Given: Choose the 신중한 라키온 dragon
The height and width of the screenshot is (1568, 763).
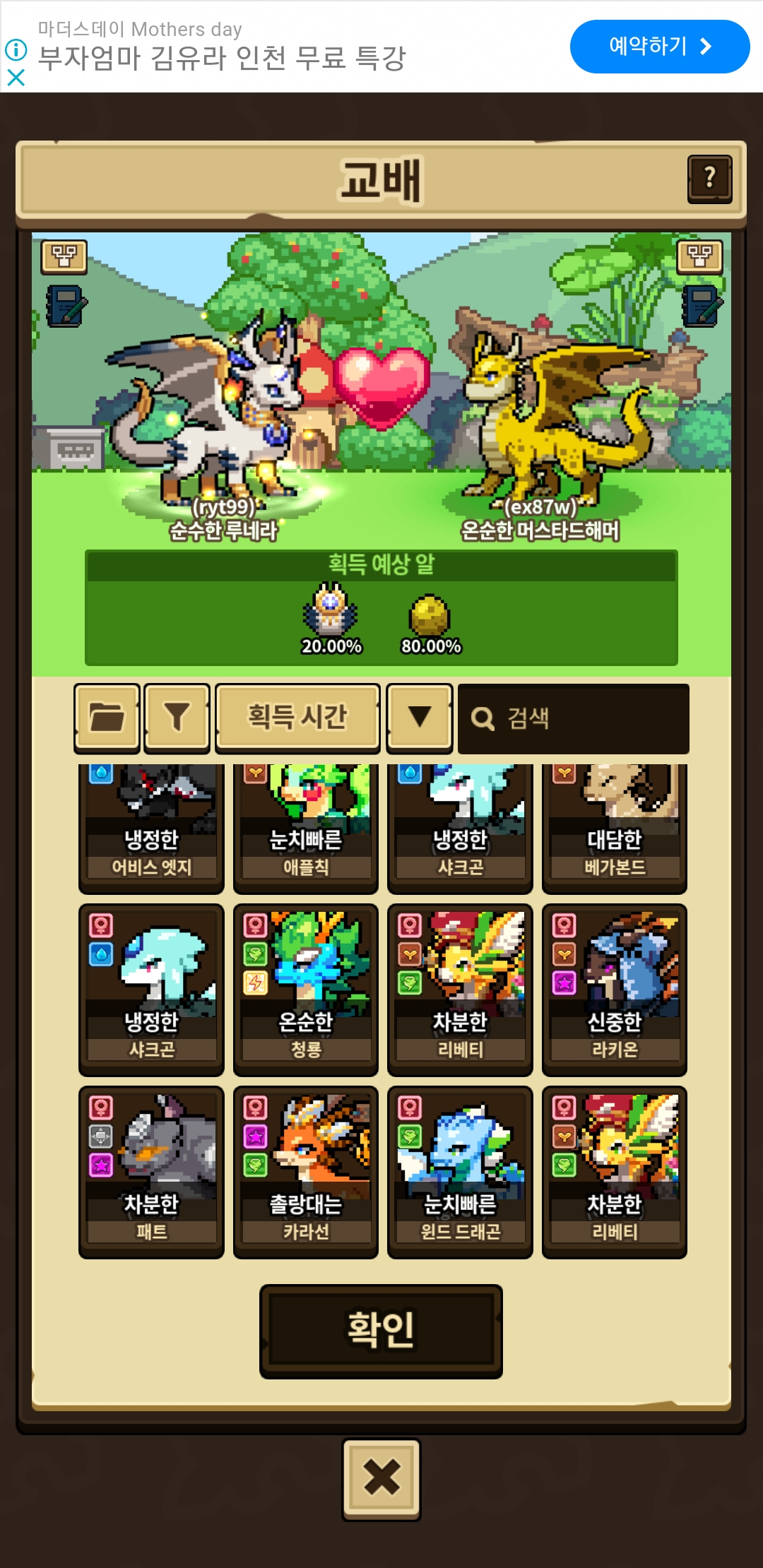Looking at the screenshot, I should (x=615, y=989).
